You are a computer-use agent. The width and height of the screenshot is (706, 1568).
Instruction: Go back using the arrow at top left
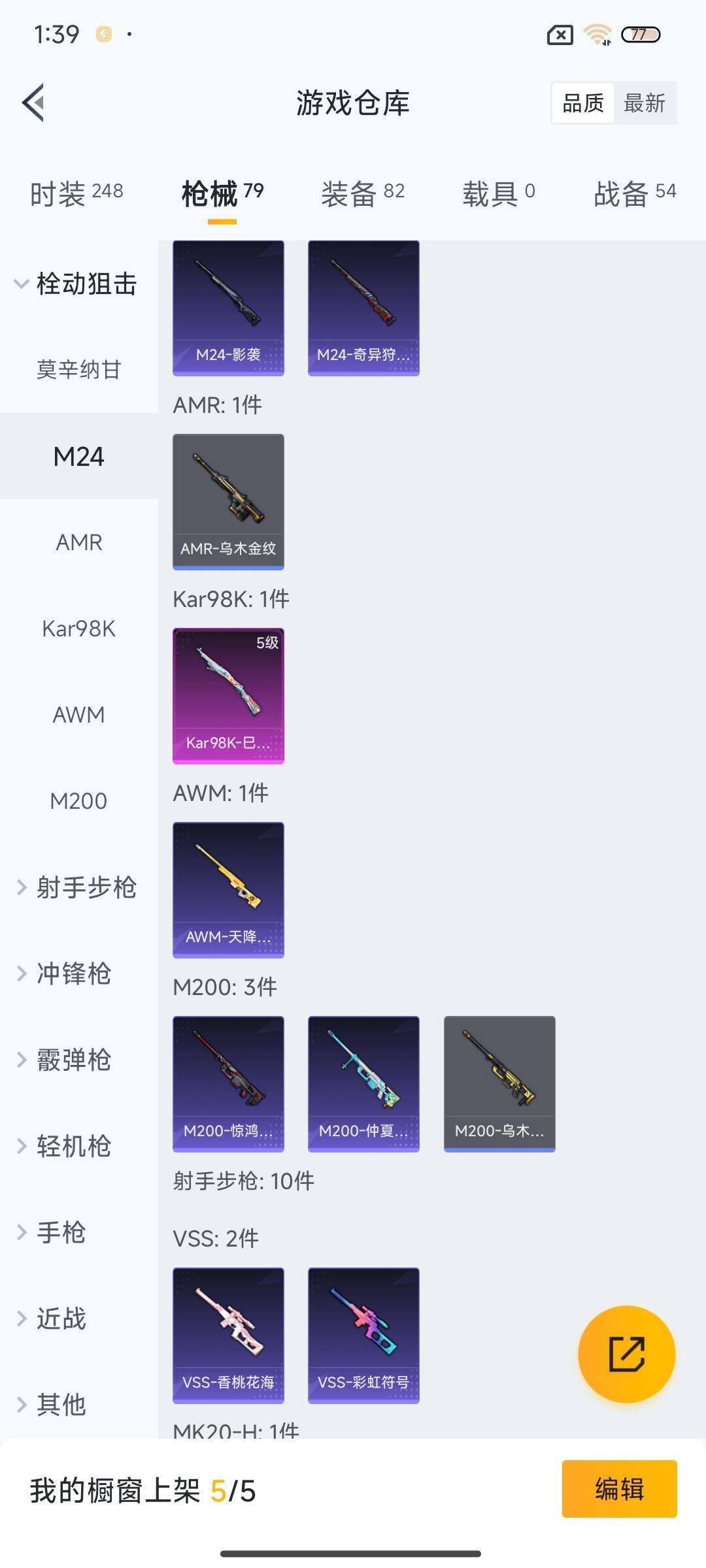coord(35,103)
